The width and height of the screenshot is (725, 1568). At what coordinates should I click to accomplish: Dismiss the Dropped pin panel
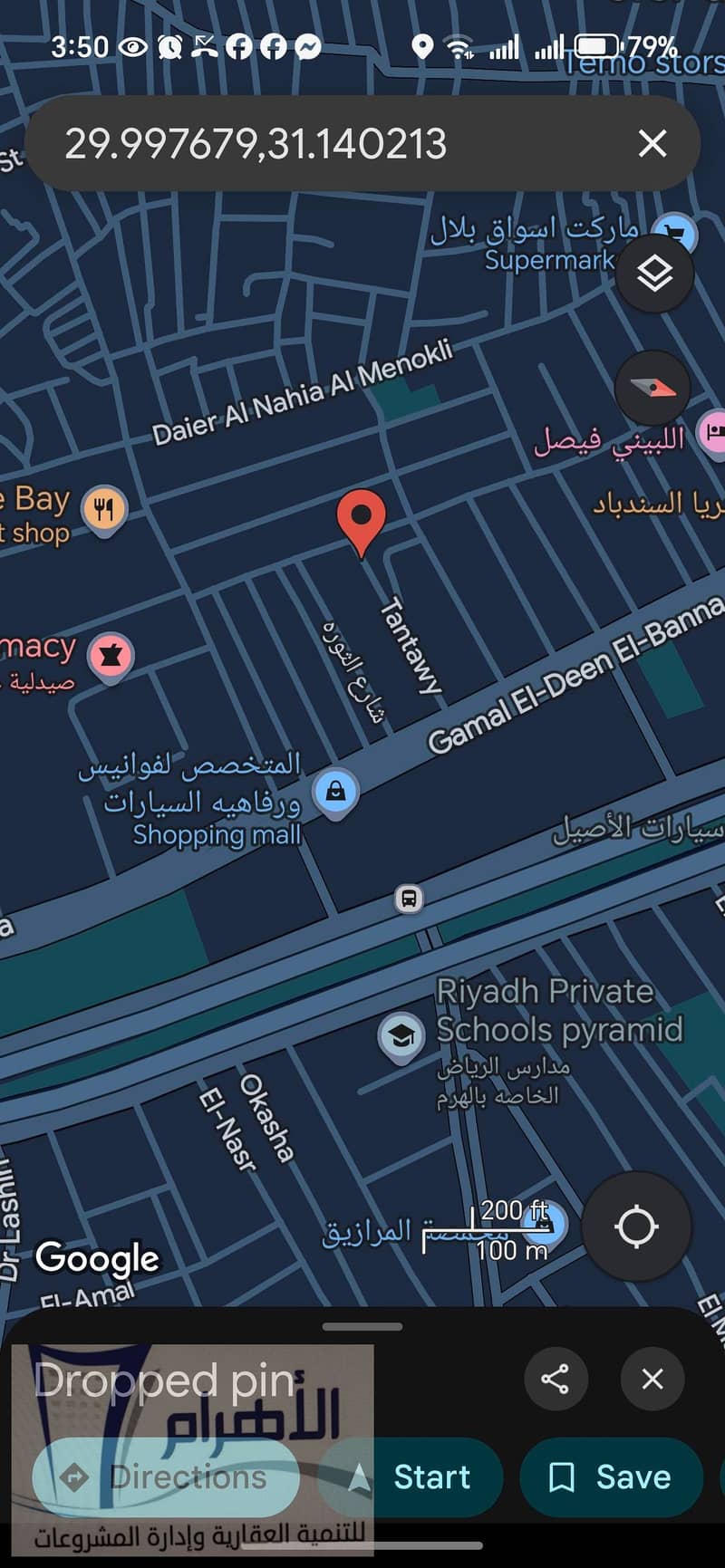pos(652,1379)
